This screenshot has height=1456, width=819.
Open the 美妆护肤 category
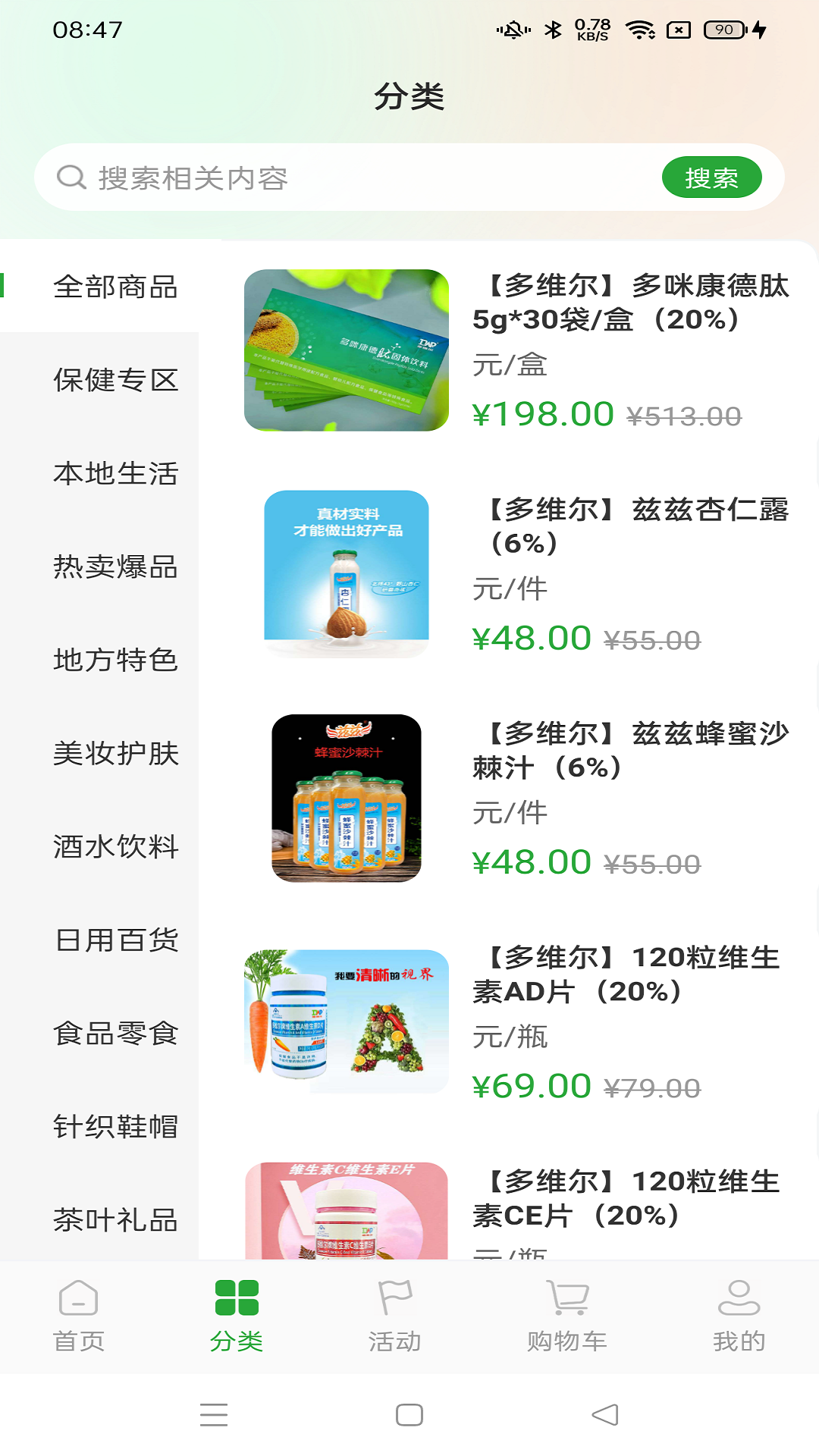click(115, 753)
